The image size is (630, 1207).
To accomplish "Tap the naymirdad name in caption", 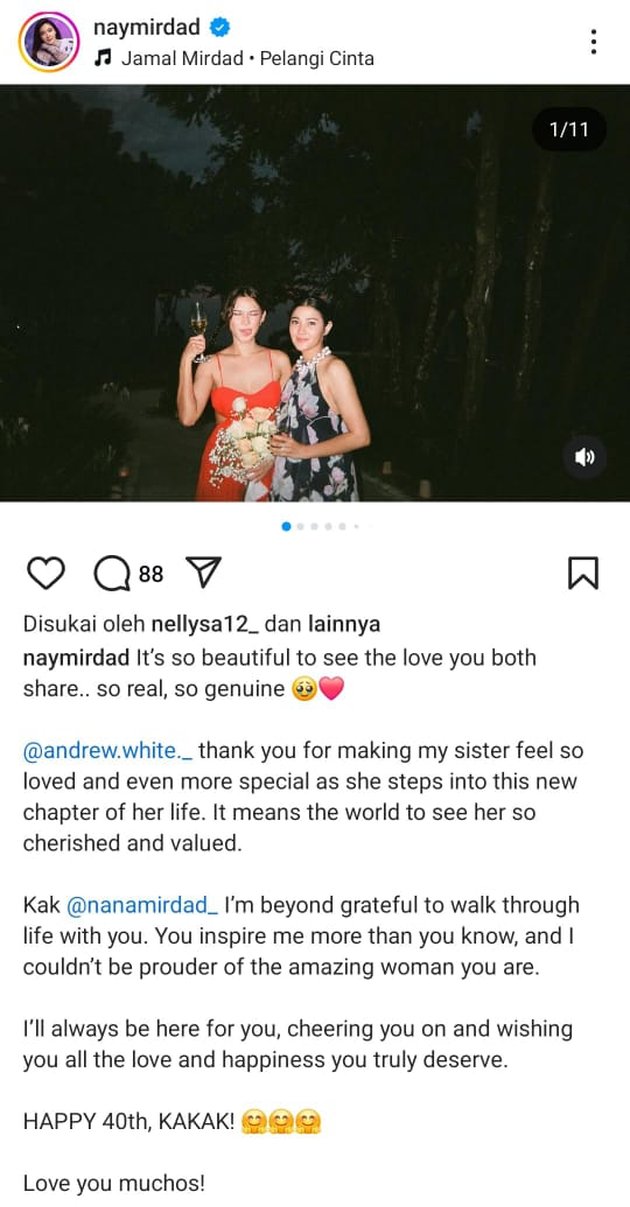I will (x=76, y=658).
